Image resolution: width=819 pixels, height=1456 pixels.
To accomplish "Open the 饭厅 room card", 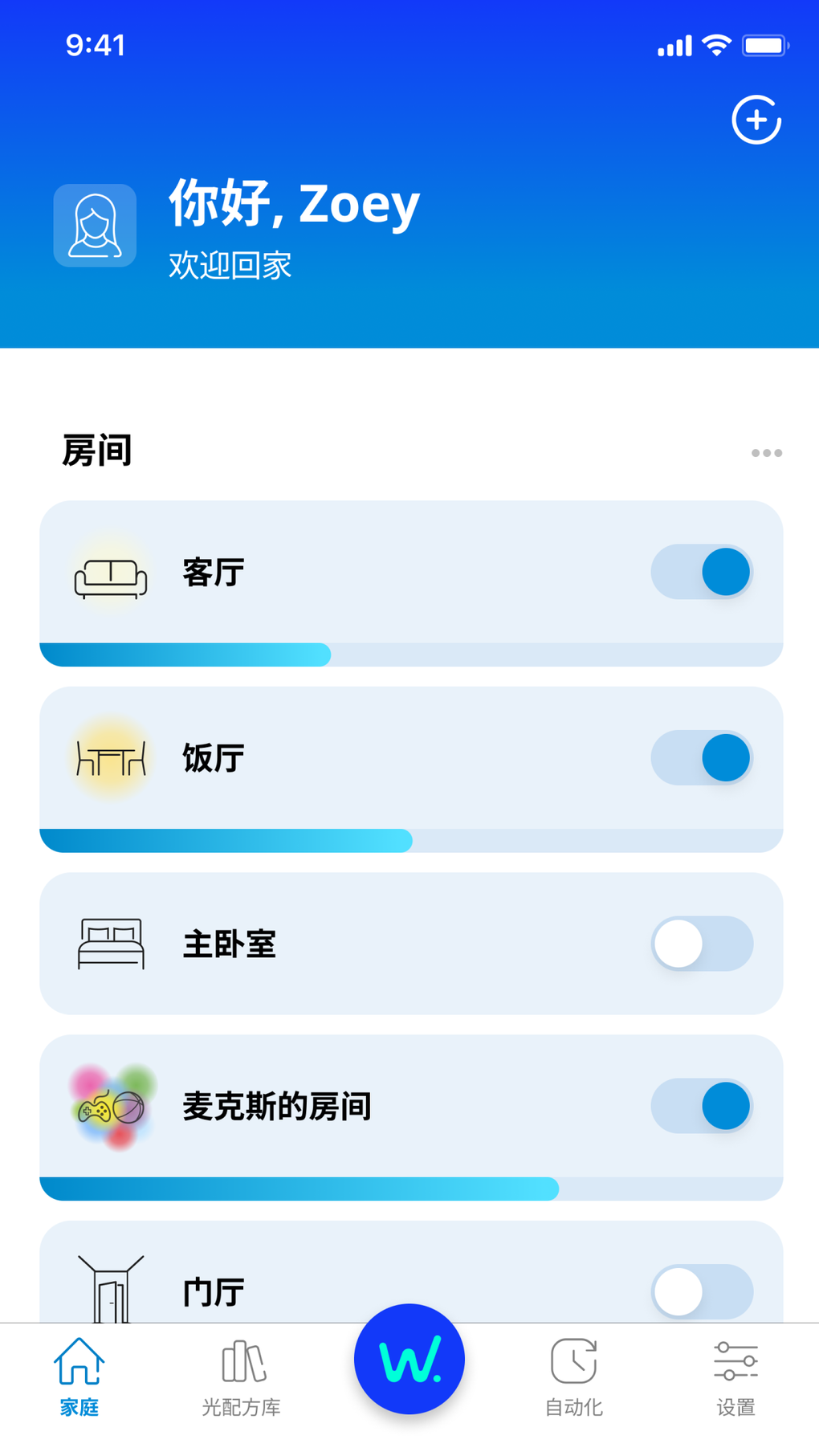I will pyautogui.click(x=401, y=758).
